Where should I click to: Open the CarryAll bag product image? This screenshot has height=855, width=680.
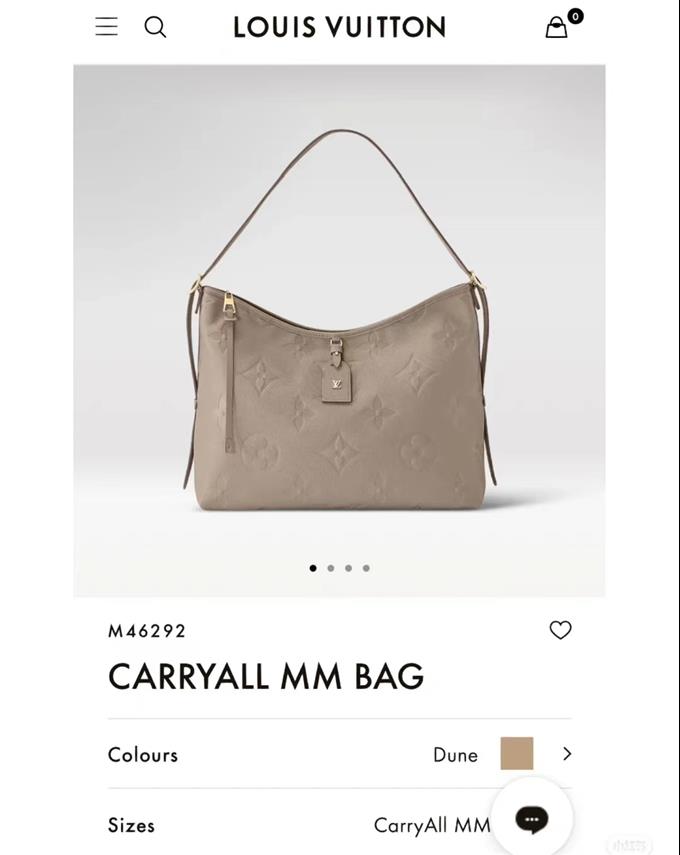339,330
